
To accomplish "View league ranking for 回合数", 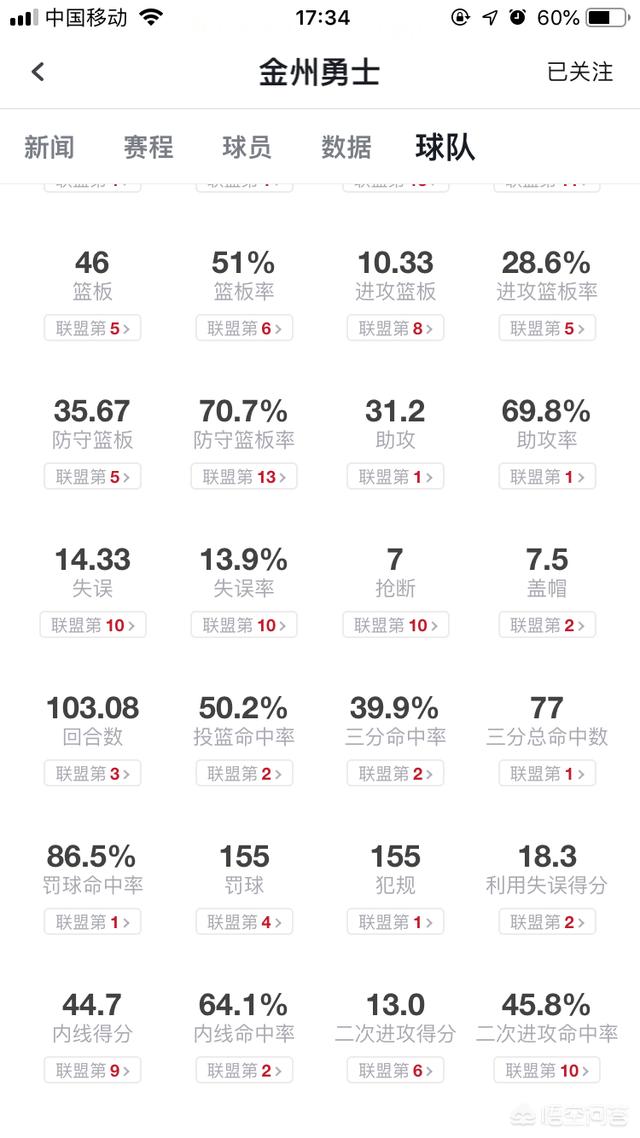I will (92, 774).
